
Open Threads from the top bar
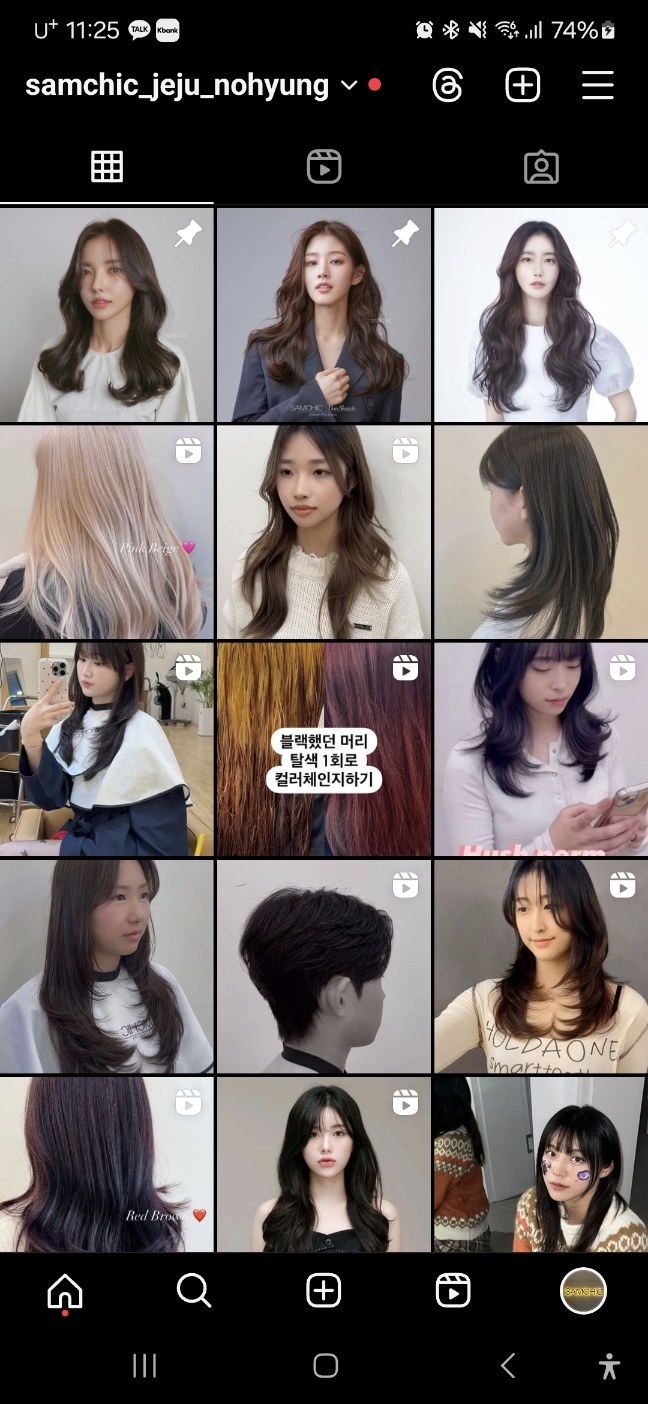(448, 86)
